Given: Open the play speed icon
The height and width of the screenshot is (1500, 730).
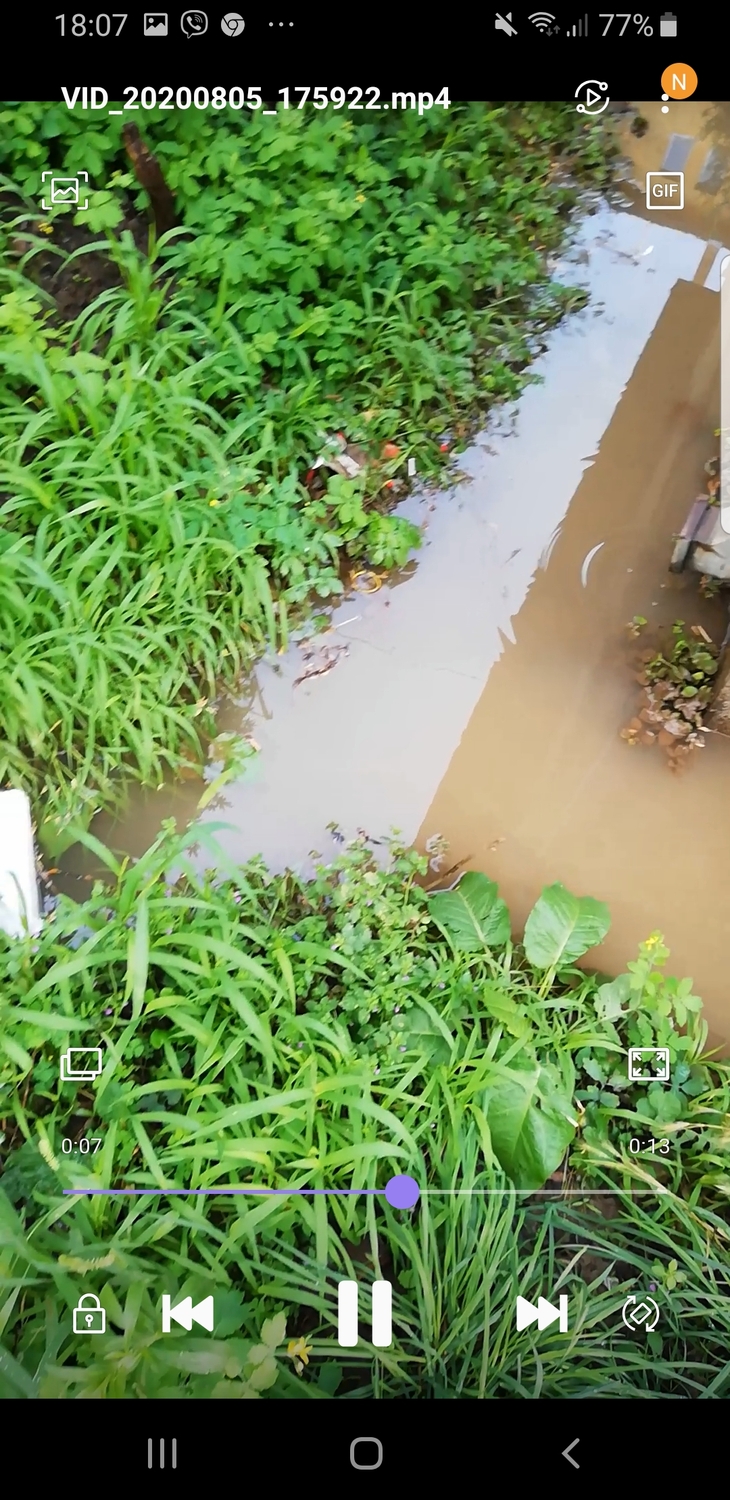Looking at the screenshot, I should coord(592,97).
